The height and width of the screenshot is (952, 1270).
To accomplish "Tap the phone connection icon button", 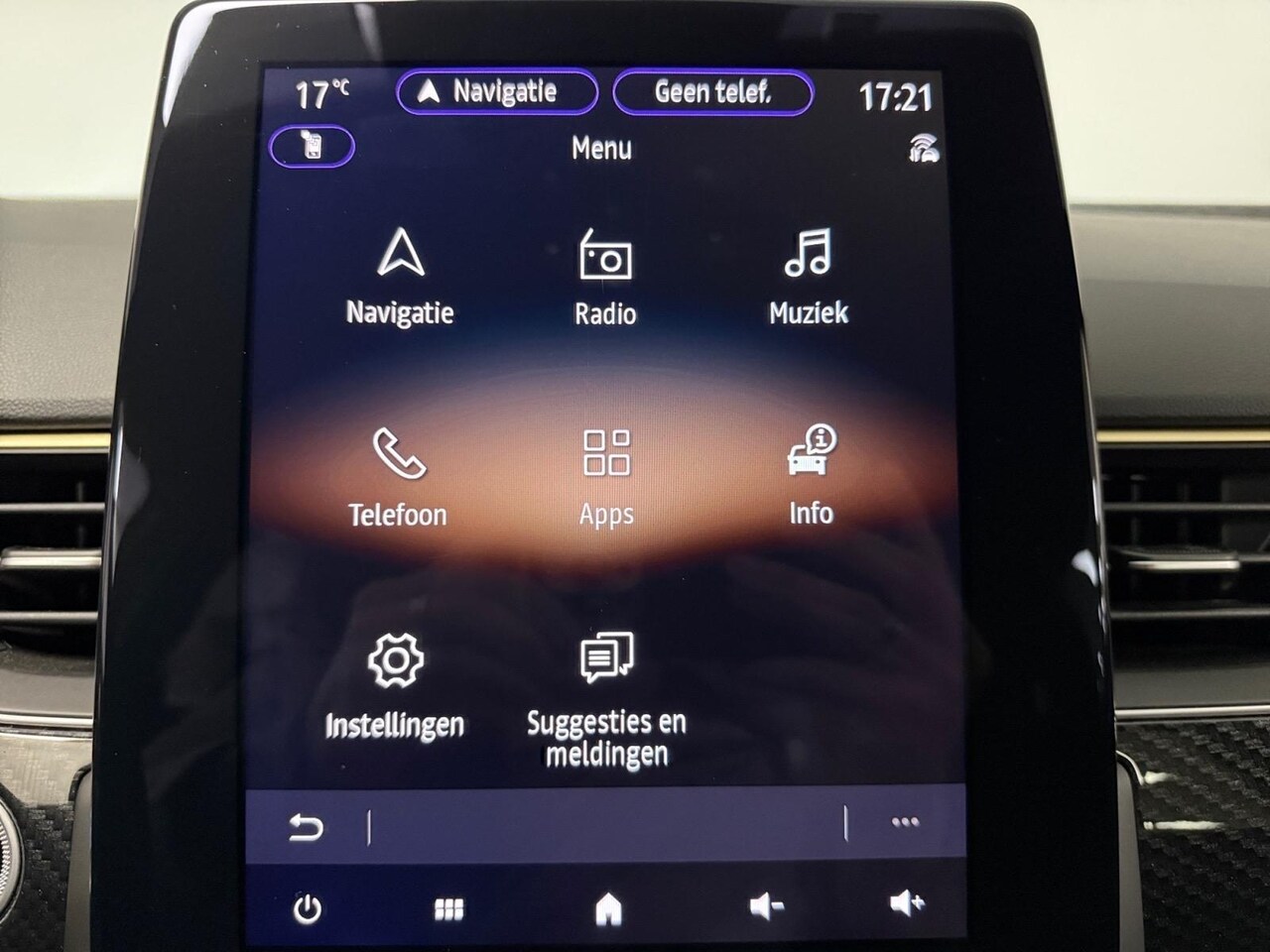I will pos(312,148).
